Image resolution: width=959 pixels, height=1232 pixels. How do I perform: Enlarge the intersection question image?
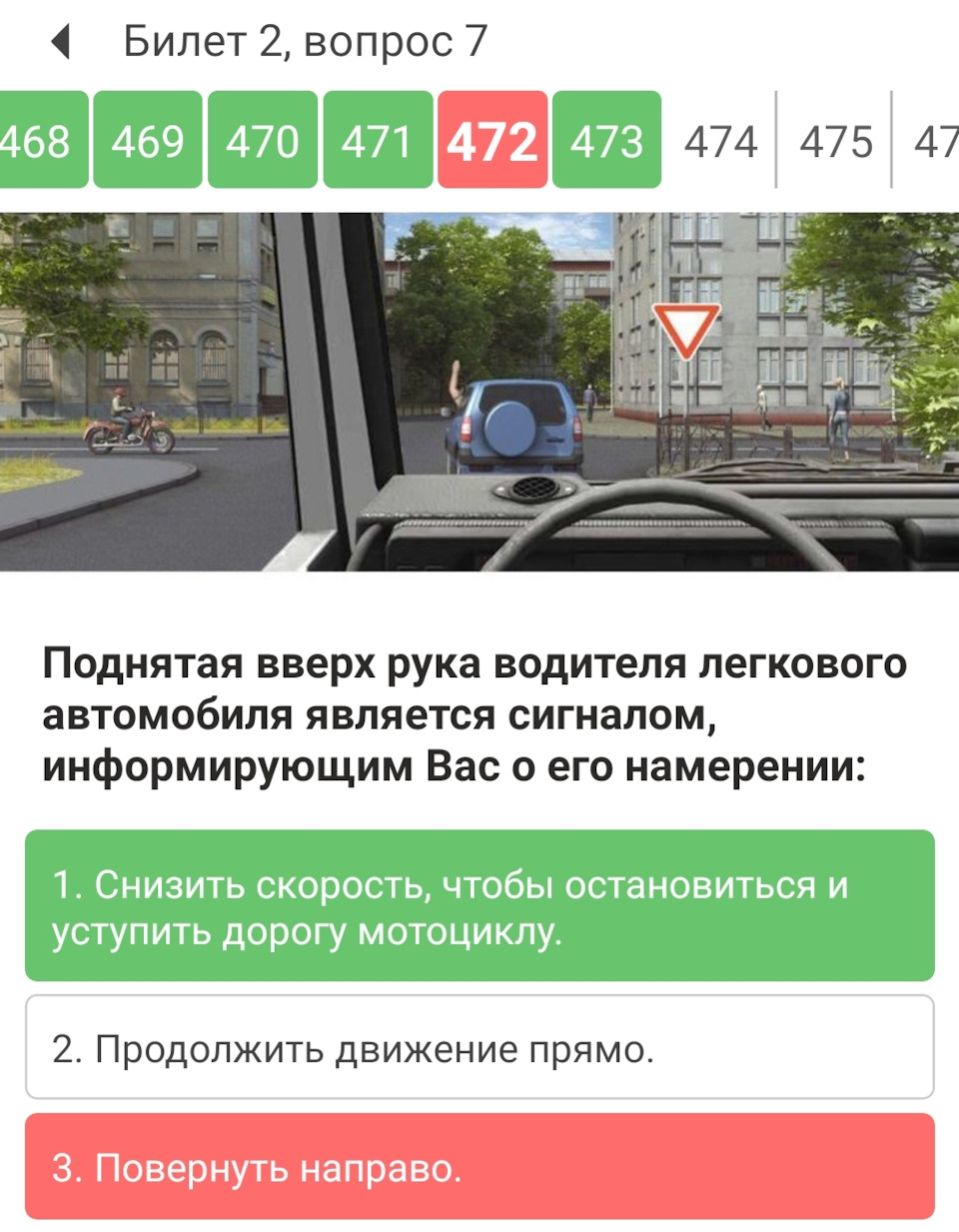[x=479, y=392]
